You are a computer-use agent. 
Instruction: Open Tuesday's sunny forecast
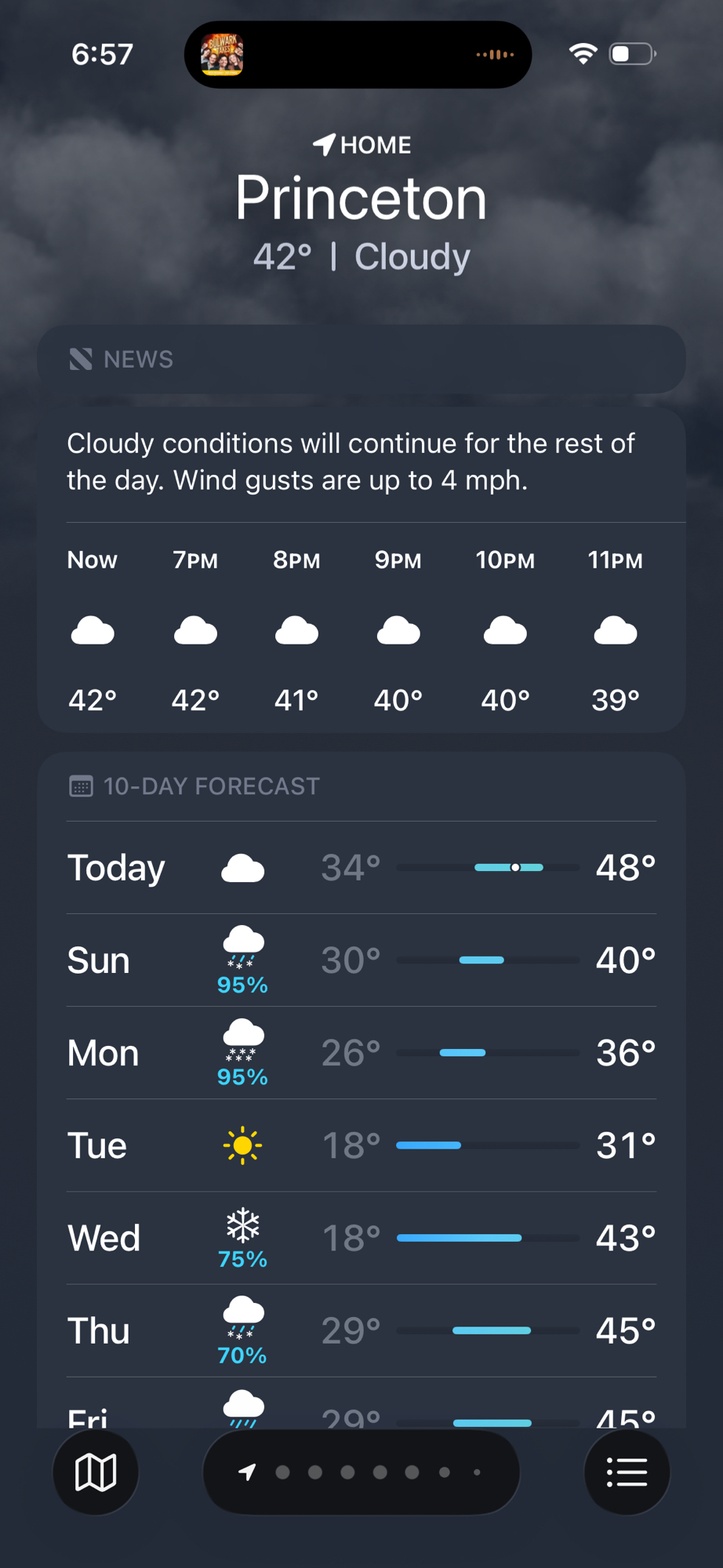click(361, 1145)
